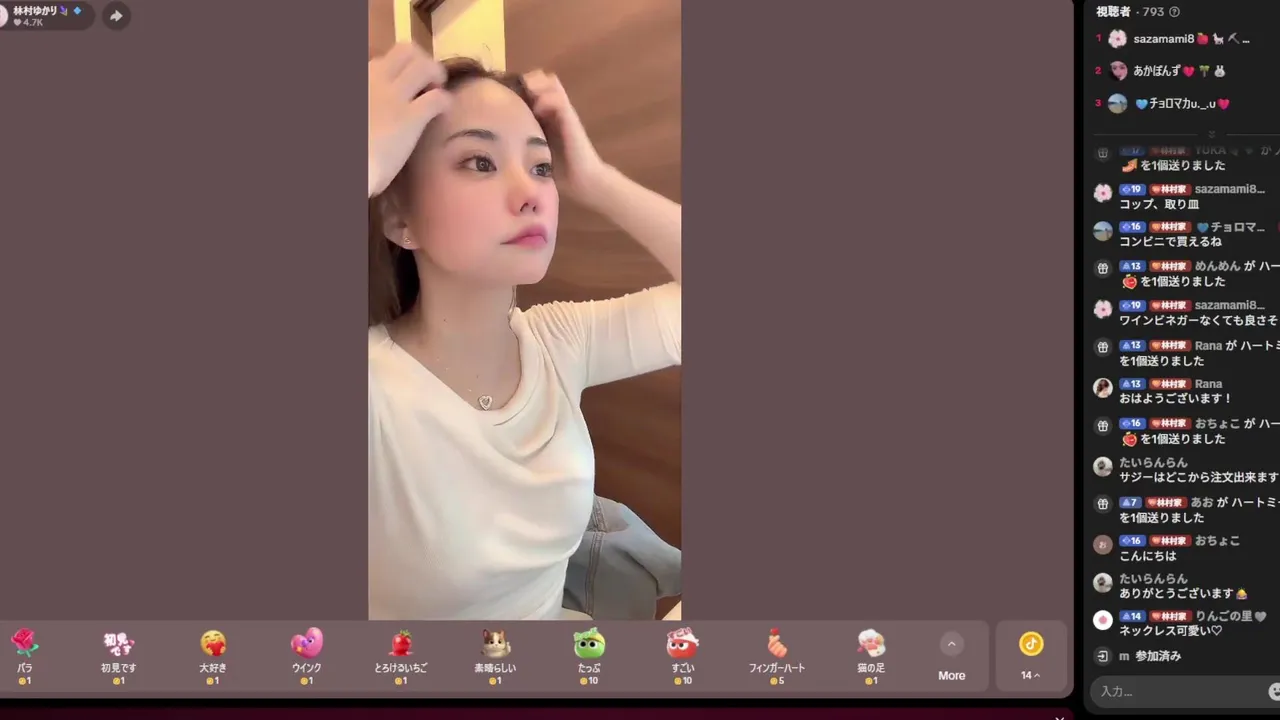This screenshot has height=720, width=1280.
Task: Show info about the 視聴者 count
Action: [x=1174, y=12]
